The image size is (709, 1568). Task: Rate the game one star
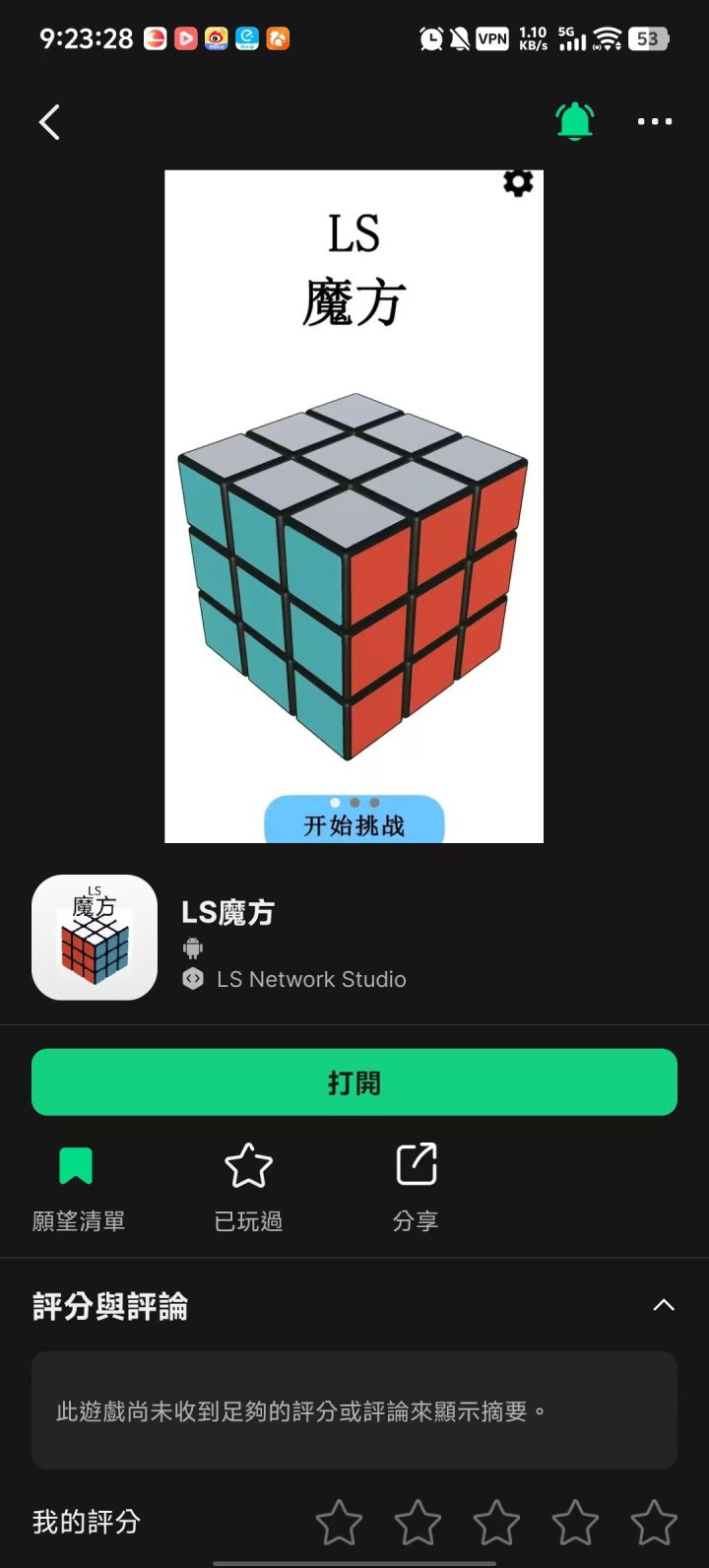[339, 1523]
